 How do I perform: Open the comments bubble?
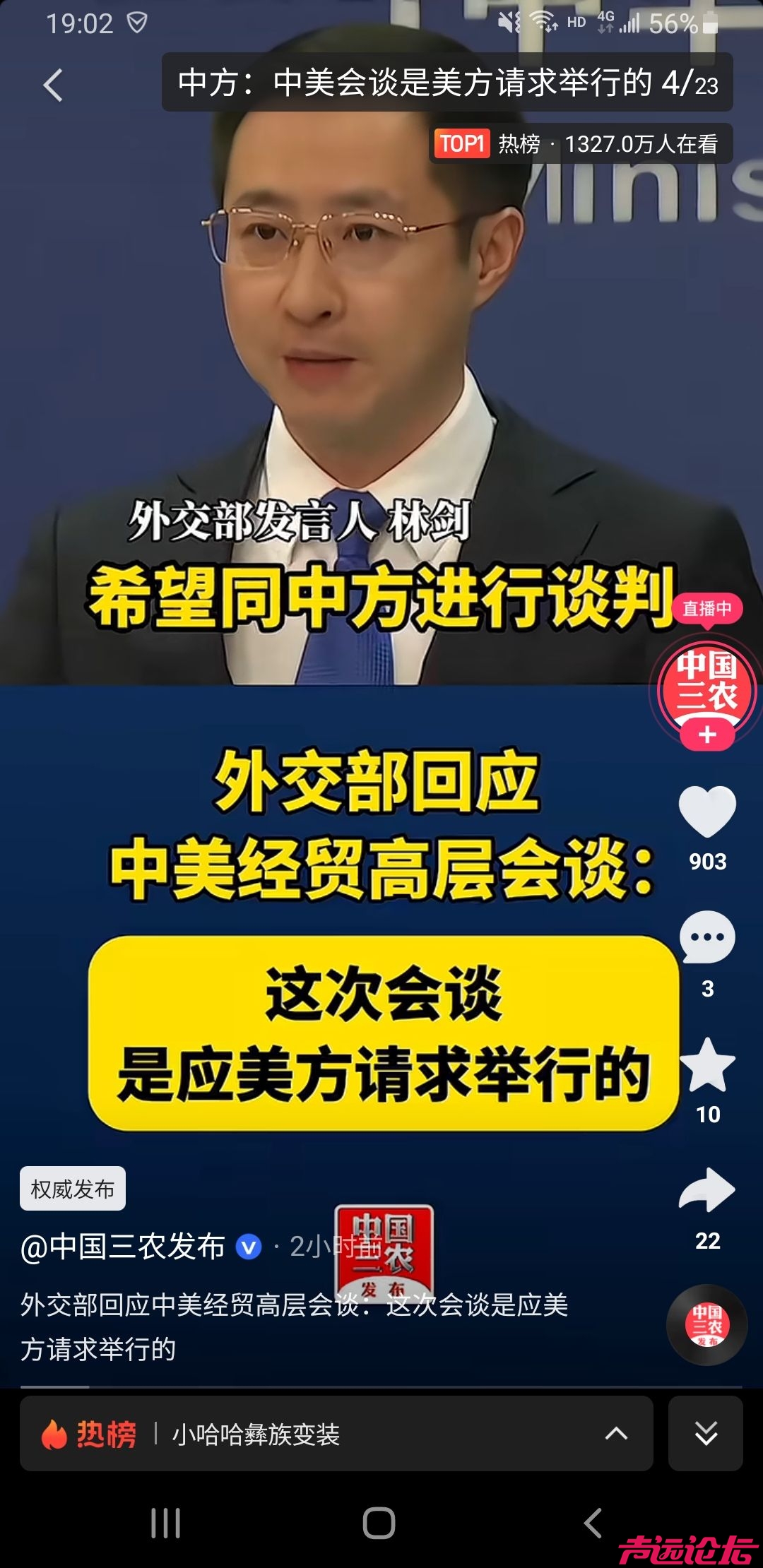[707, 938]
